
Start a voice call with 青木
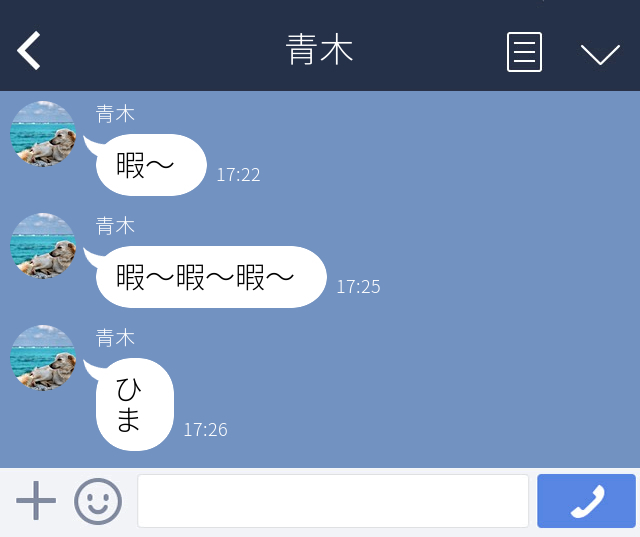[586, 501]
